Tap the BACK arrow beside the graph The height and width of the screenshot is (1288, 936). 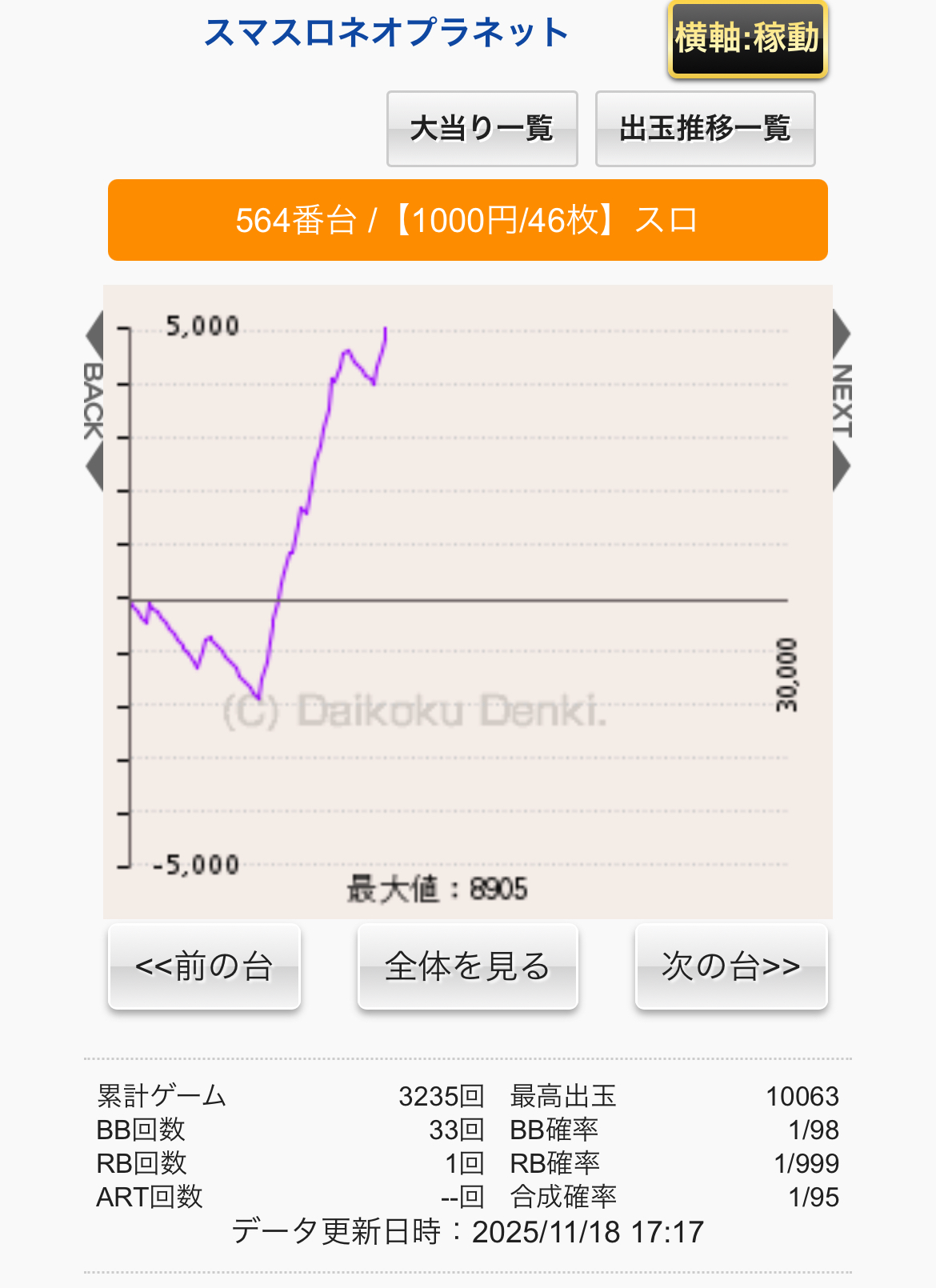[94, 400]
